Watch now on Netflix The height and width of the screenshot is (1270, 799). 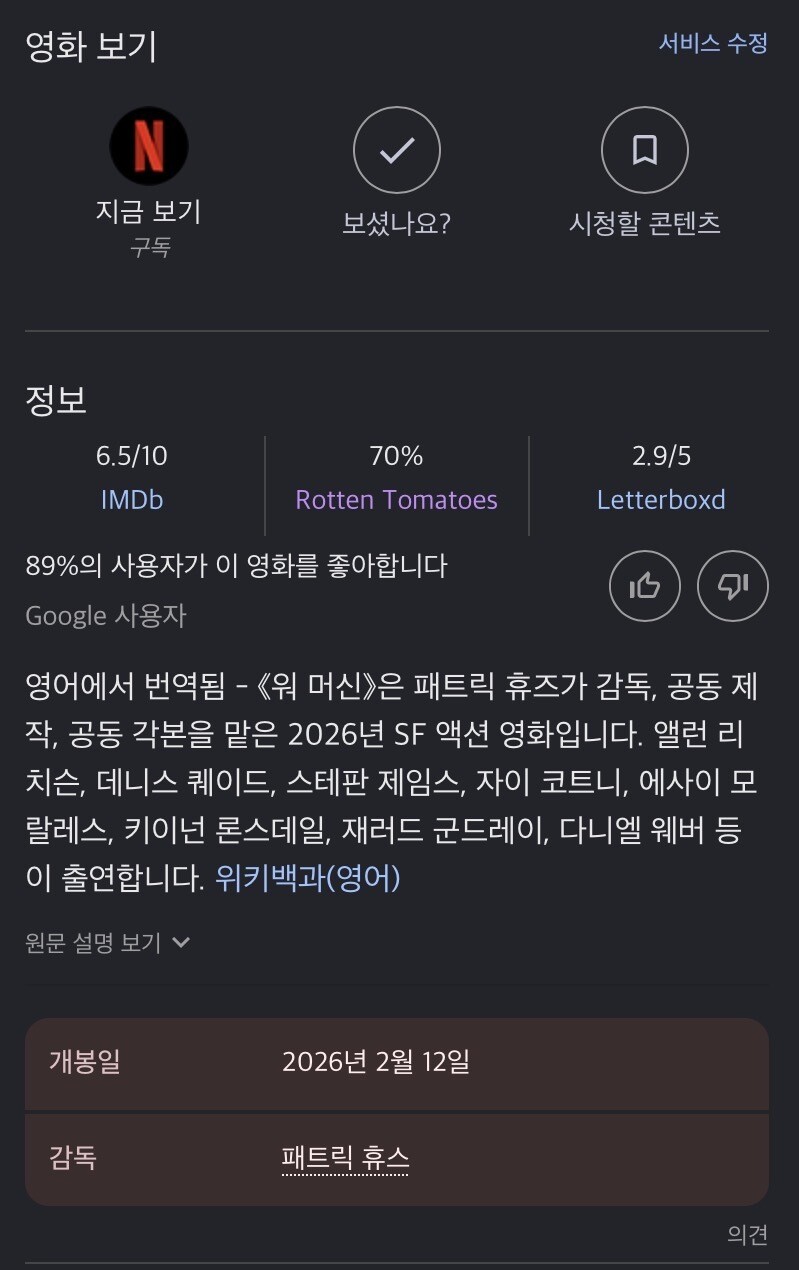pyautogui.click(x=148, y=147)
